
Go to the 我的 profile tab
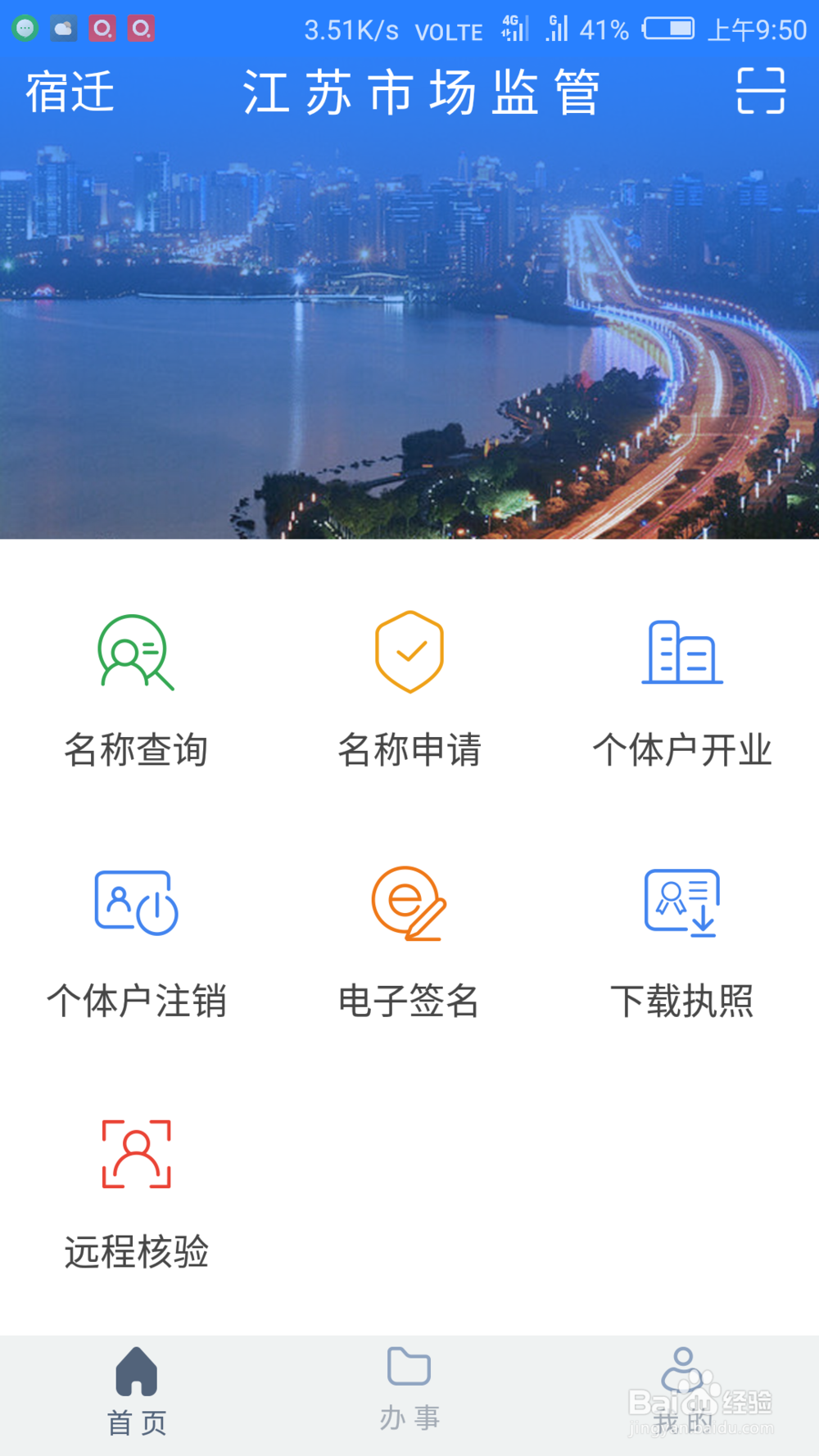(682, 1391)
